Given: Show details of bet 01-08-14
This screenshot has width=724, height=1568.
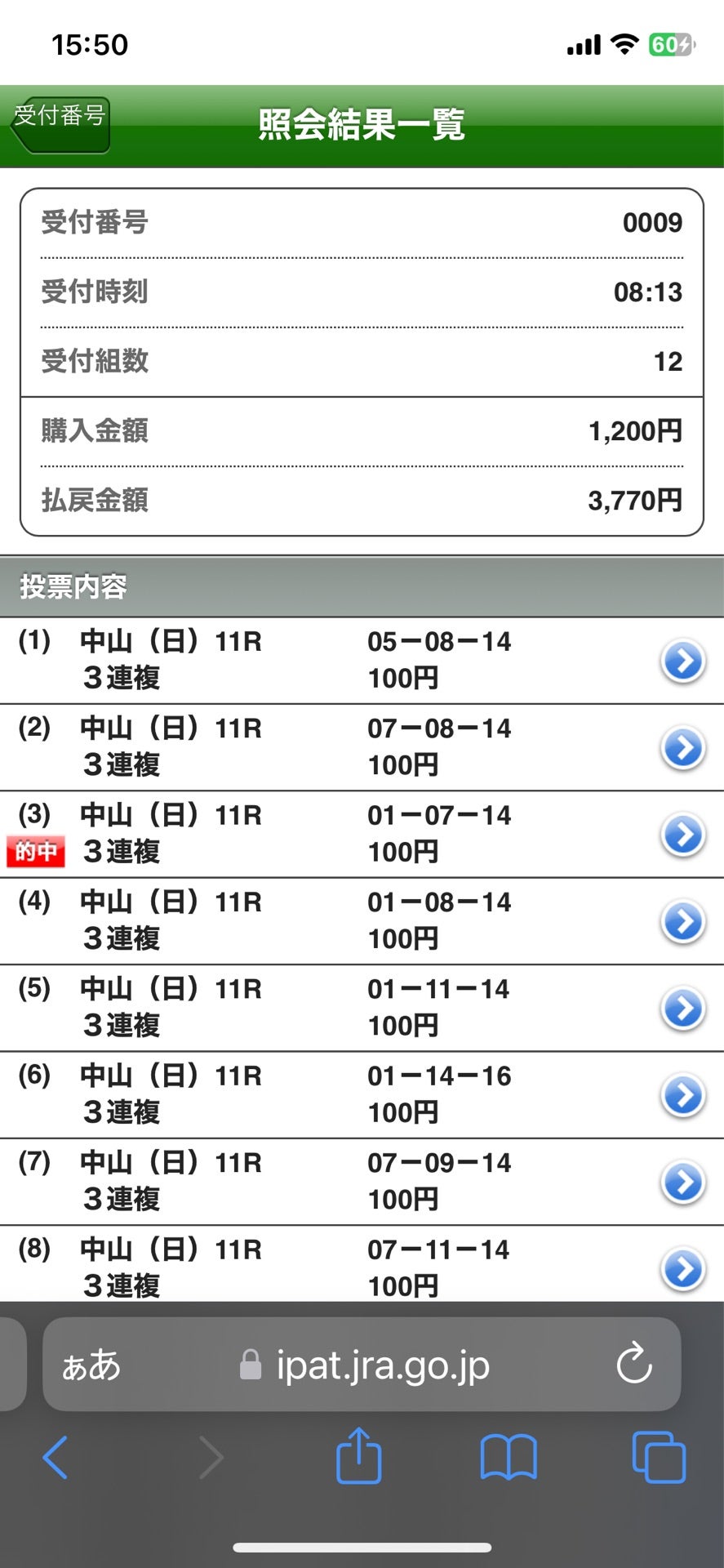Looking at the screenshot, I should click(x=682, y=922).
